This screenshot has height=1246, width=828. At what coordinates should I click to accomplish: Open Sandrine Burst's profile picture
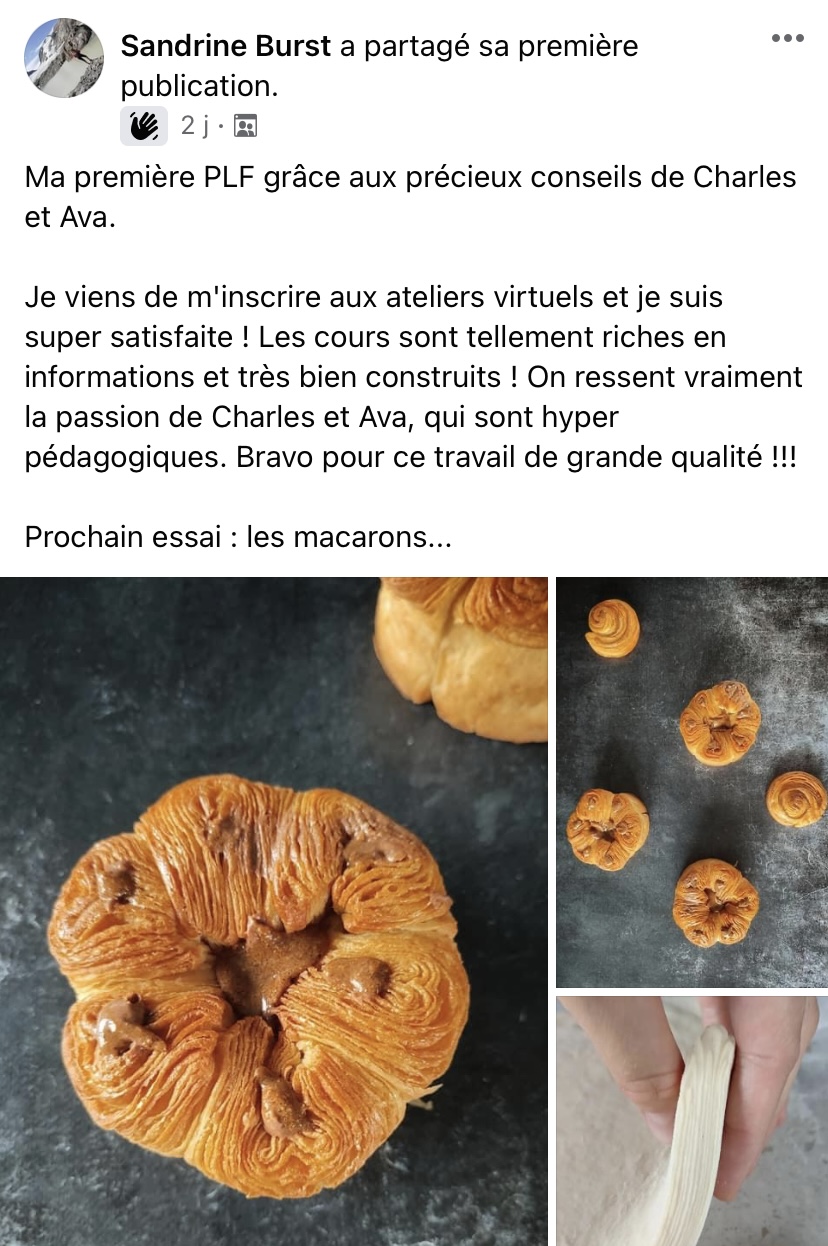click(x=64, y=58)
